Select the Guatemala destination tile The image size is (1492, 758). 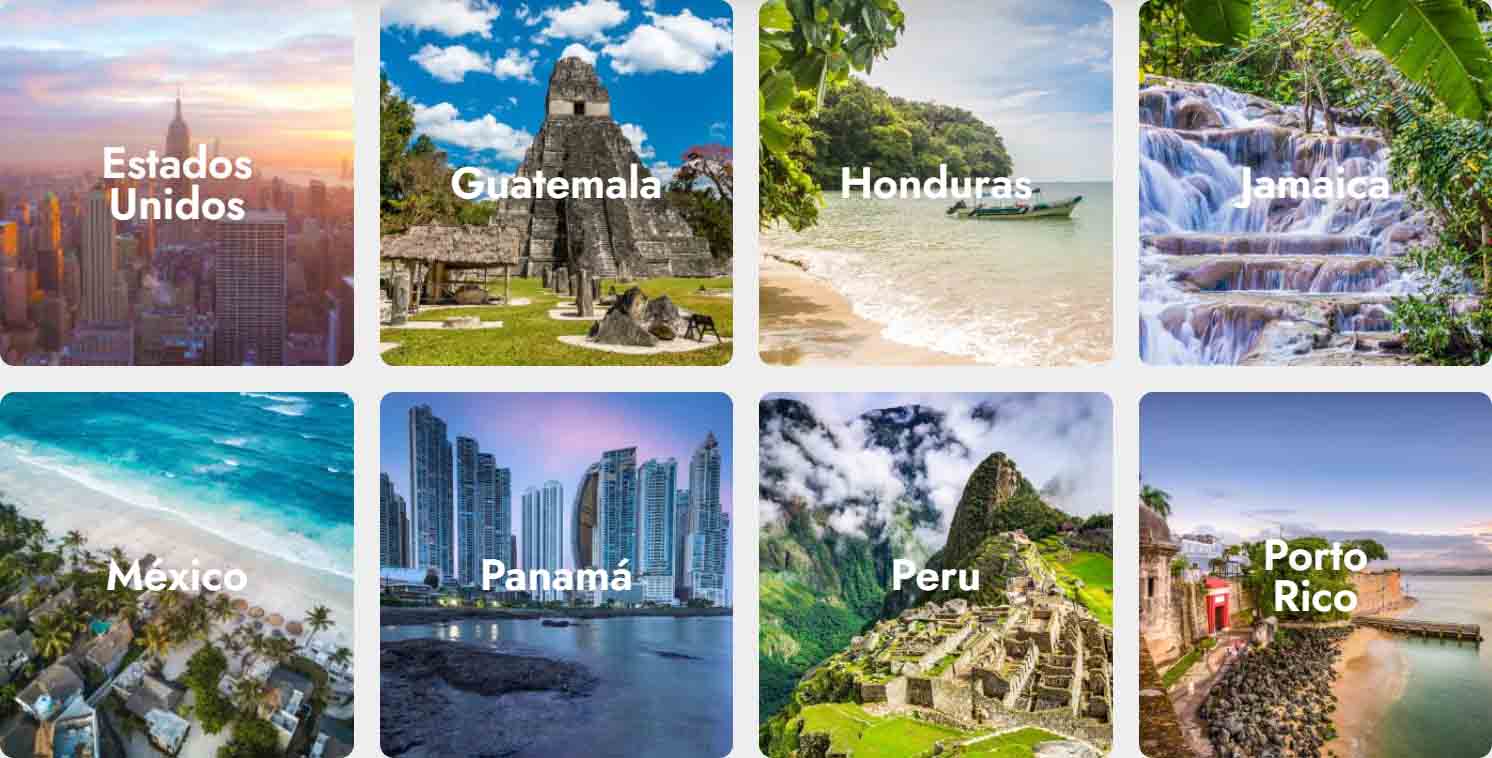(556, 183)
